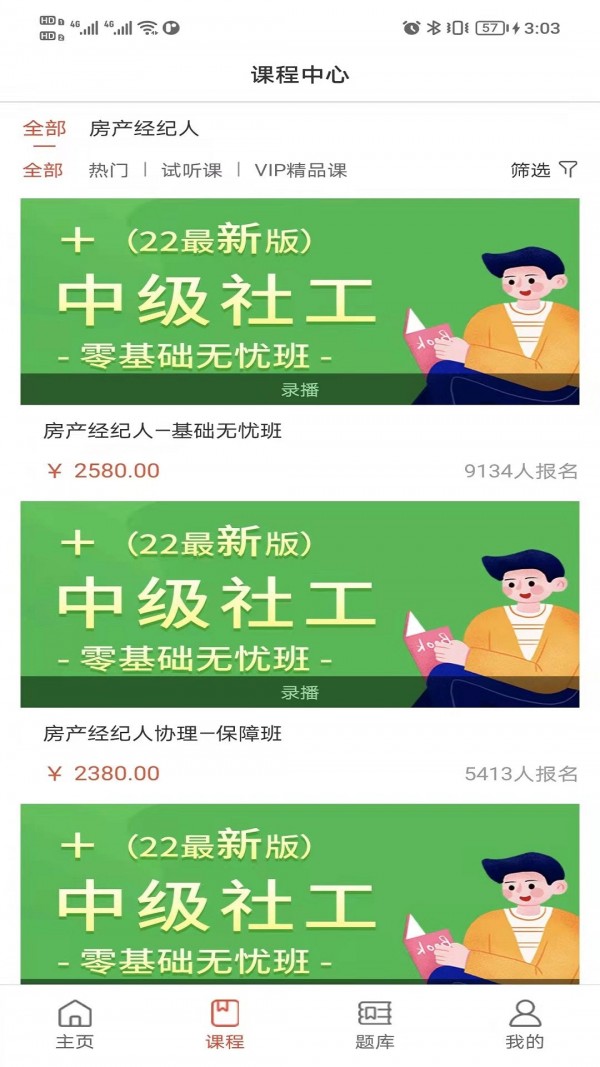
Task: Open the 房产经纪人协理—保障班 course card
Action: click(x=300, y=604)
